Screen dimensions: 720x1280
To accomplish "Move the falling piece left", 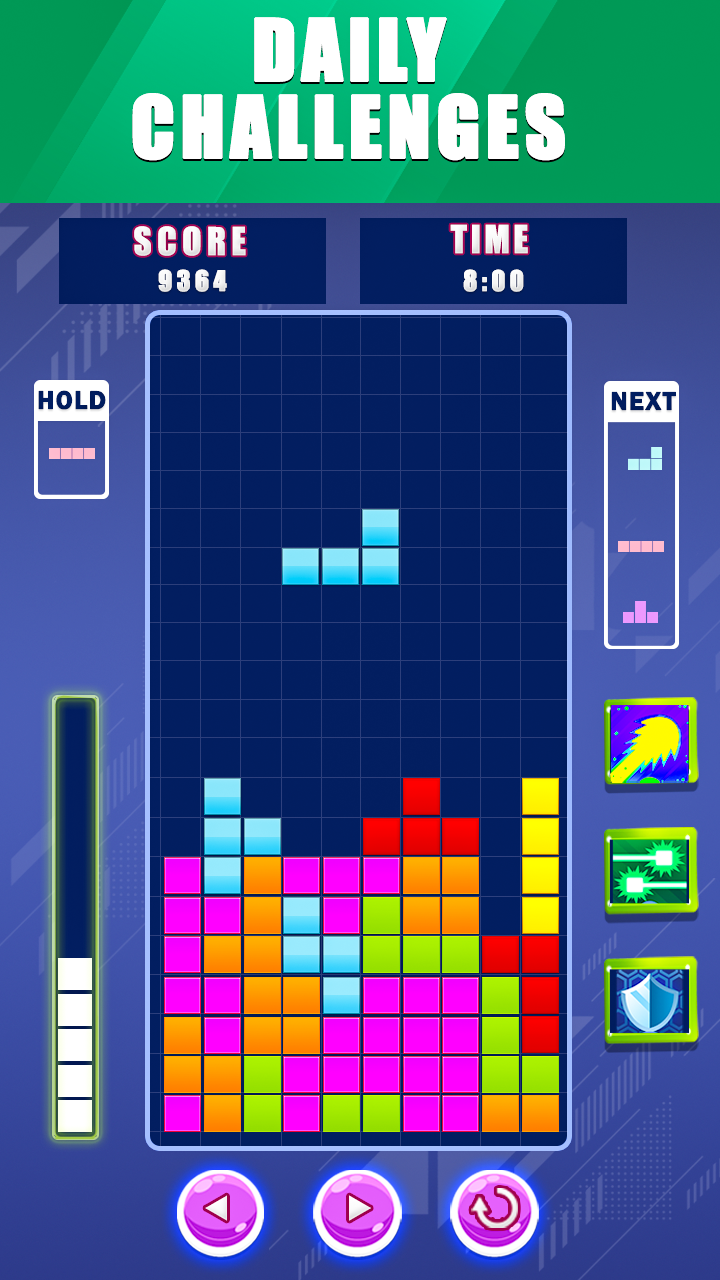I will tap(220, 1211).
